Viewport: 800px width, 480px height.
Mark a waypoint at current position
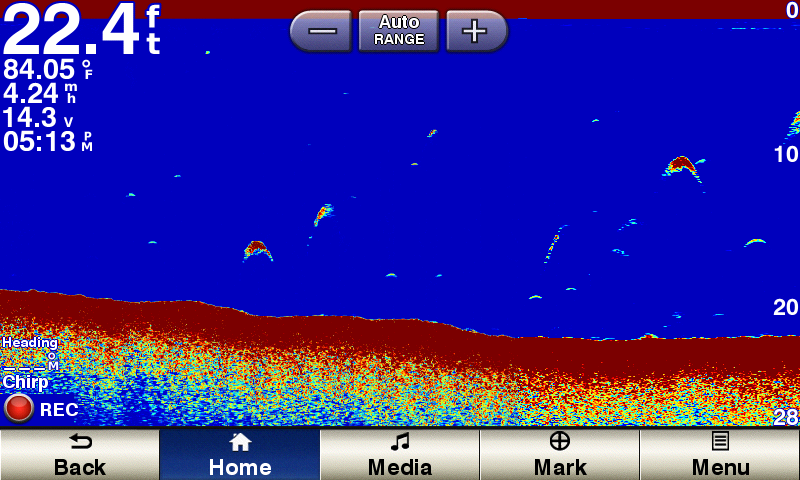point(560,455)
